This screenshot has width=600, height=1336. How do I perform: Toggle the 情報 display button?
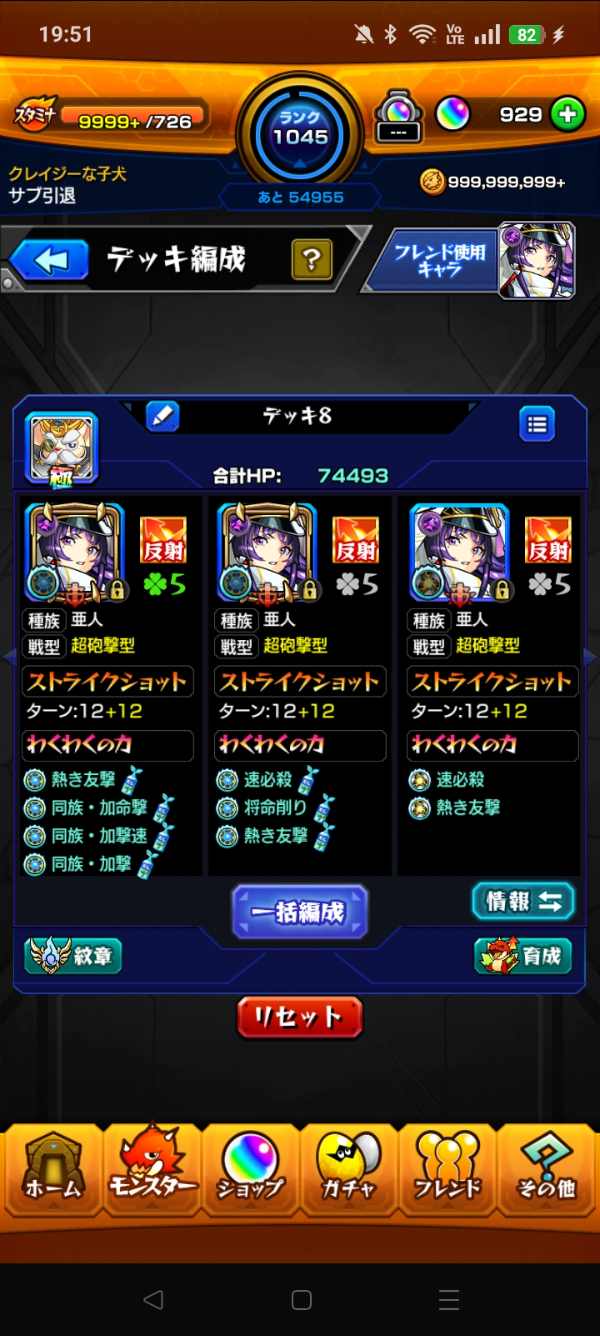tap(523, 901)
